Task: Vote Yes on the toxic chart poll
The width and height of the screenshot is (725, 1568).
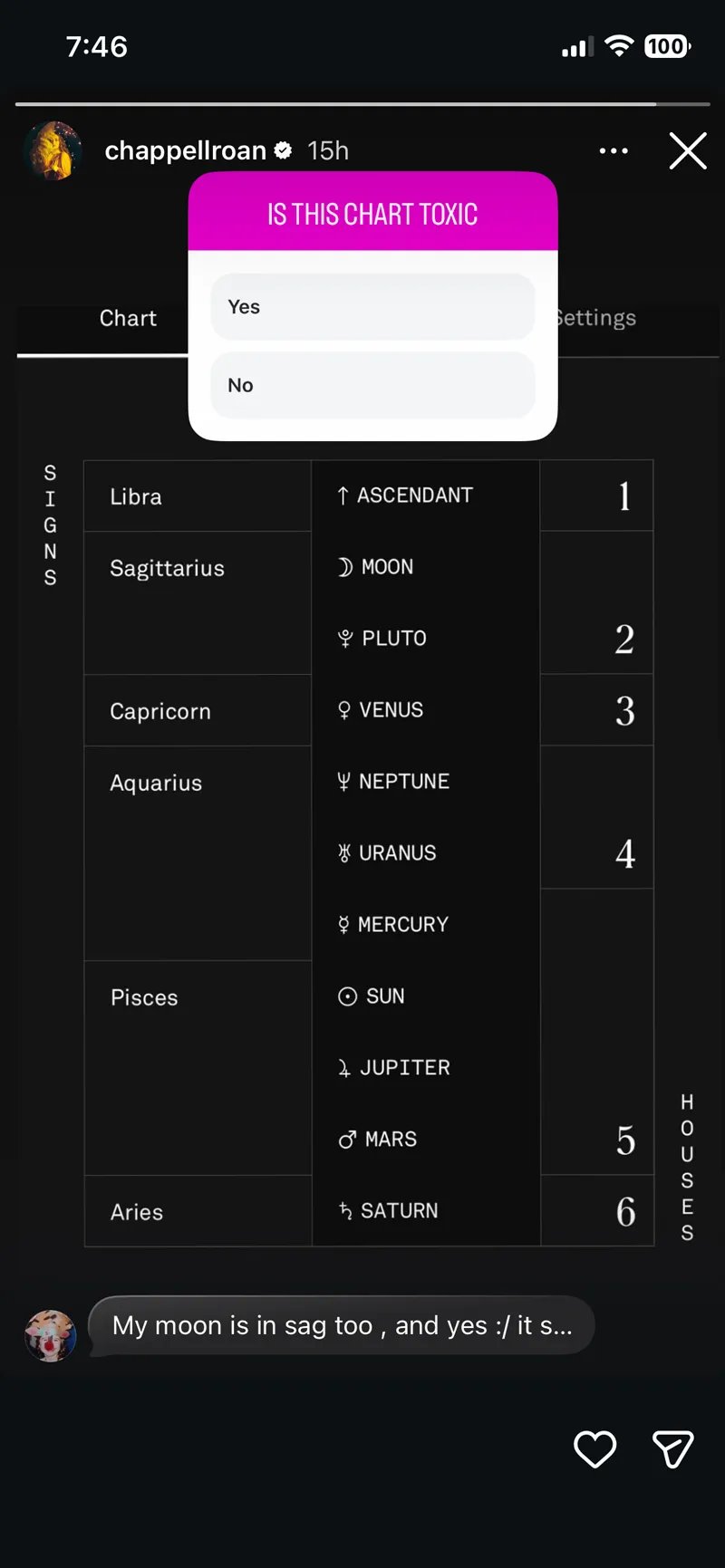Action: pyautogui.click(x=372, y=306)
